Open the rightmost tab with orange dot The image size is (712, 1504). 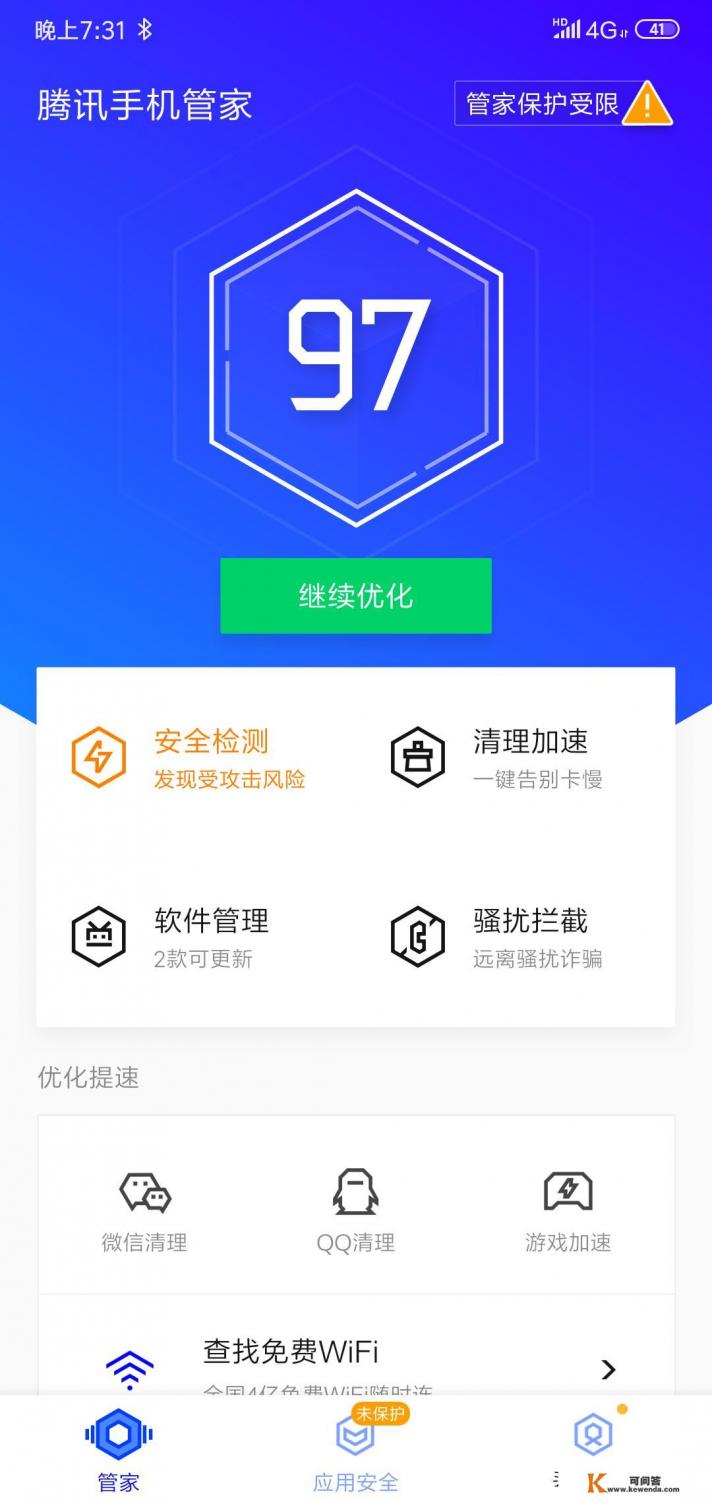tap(593, 1440)
